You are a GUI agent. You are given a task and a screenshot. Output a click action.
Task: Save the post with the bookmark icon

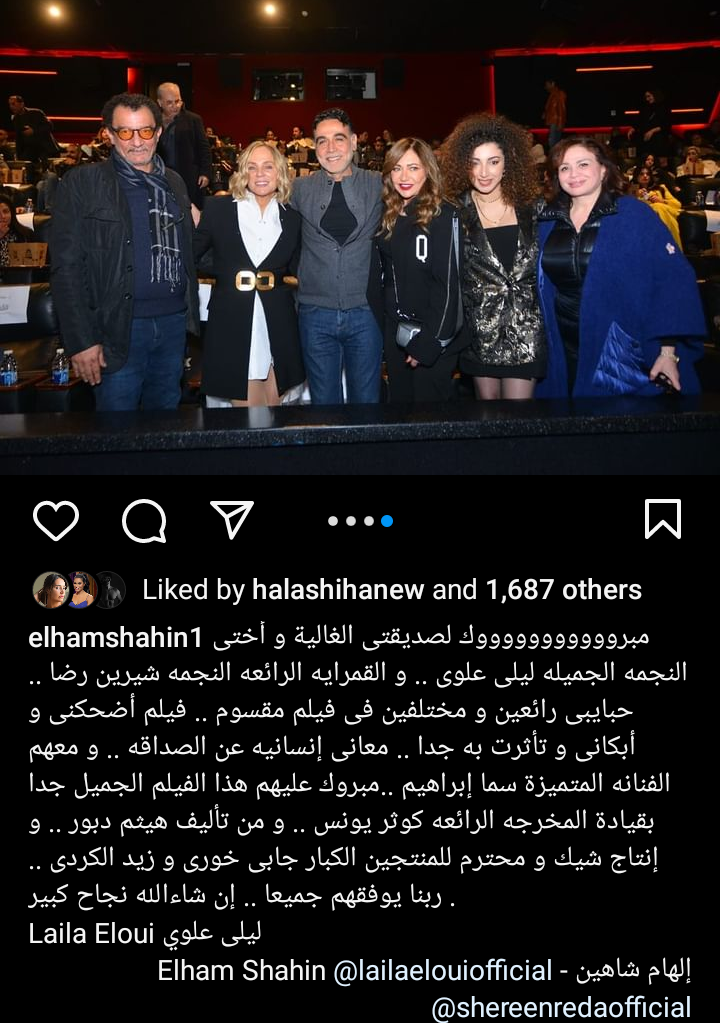pos(662,520)
